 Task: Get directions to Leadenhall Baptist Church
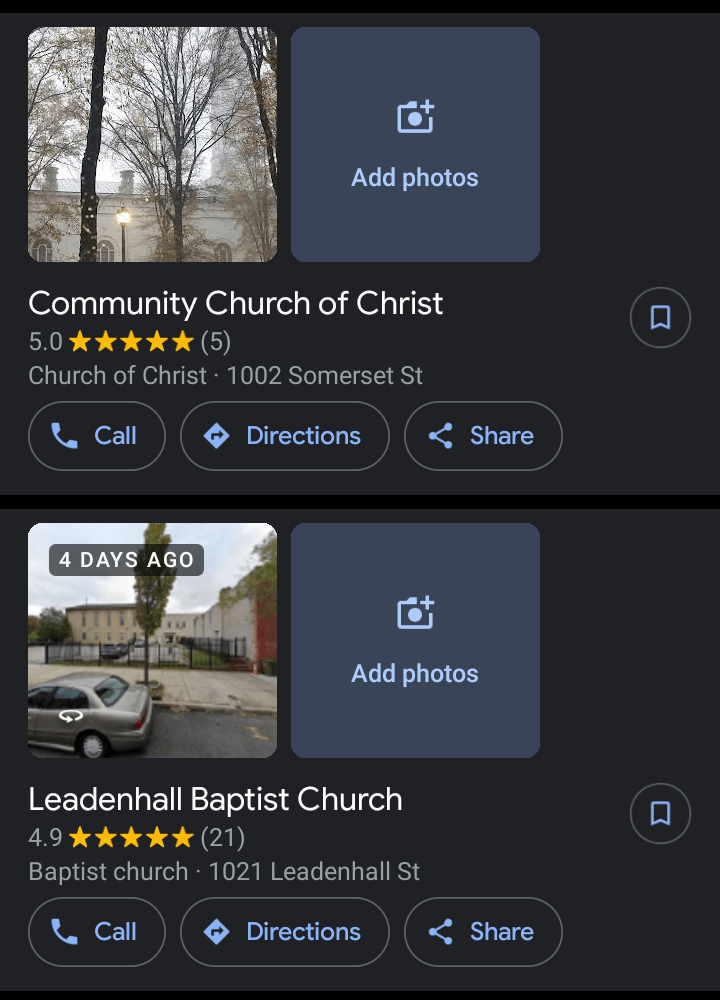tap(285, 932)
